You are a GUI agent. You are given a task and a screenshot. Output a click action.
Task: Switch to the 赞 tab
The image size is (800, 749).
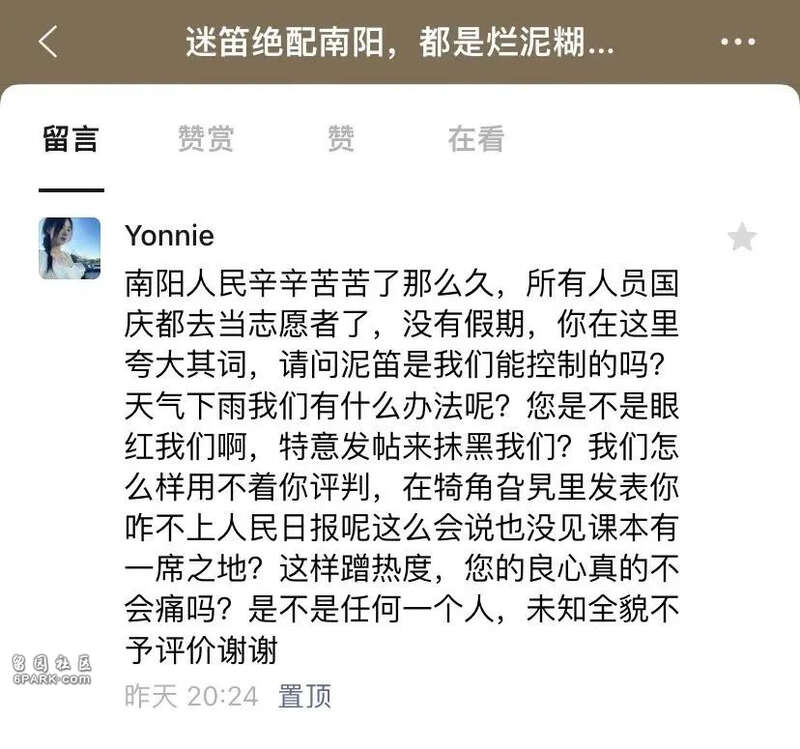pyautogui.click(x=341, y=139)
